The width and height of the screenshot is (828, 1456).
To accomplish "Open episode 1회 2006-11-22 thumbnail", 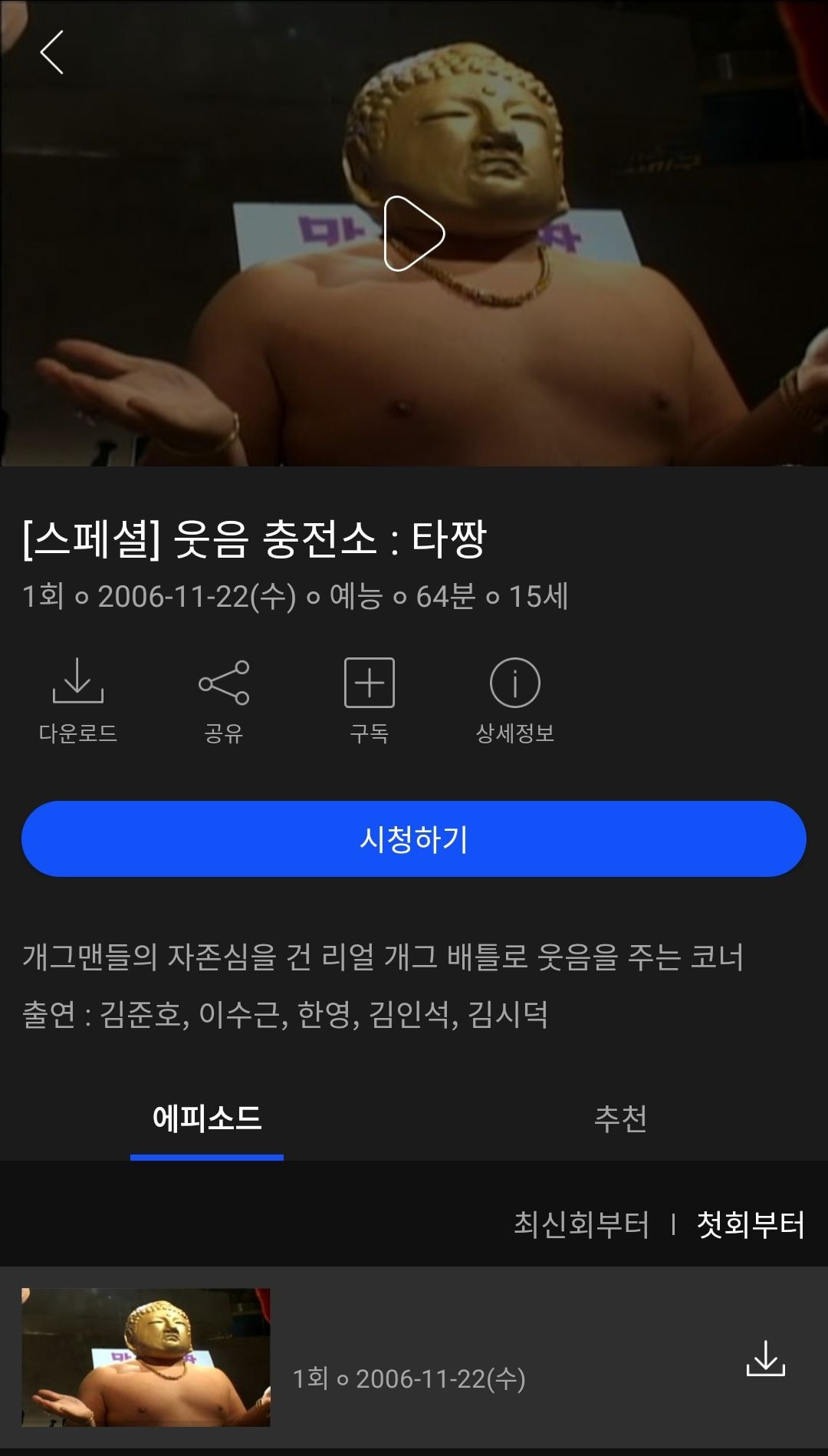I will coord(146,1357).
